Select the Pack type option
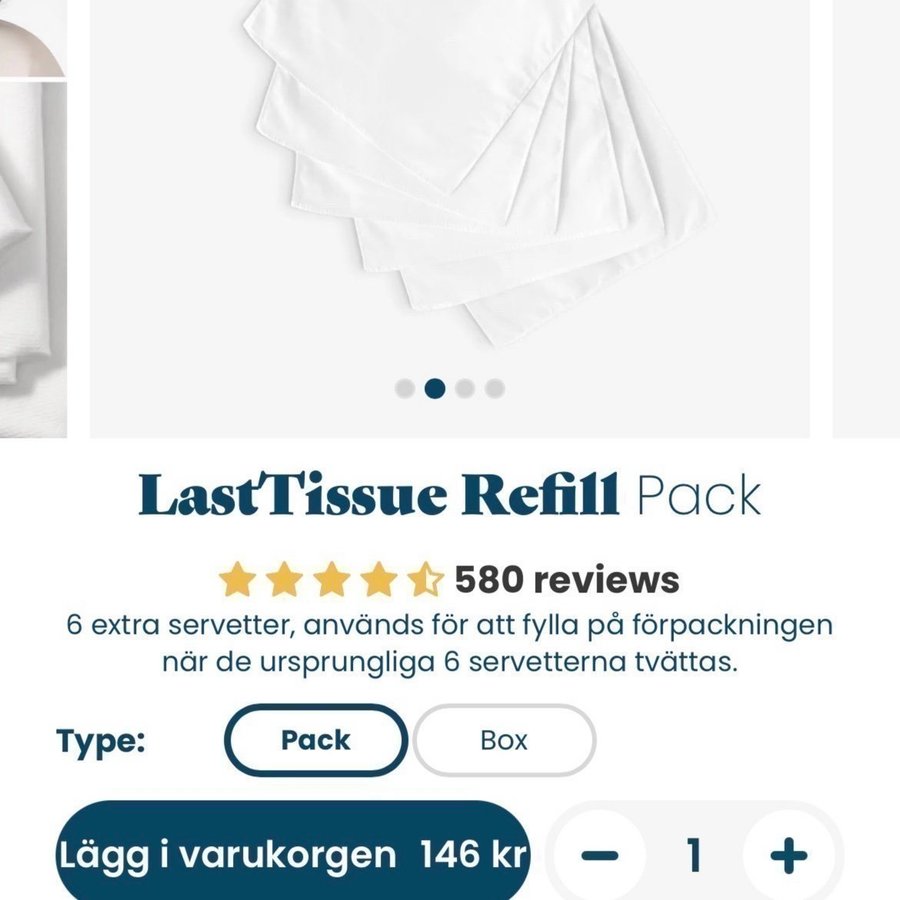Viewport: 900px width, 900px height. (x=315, y=741)
